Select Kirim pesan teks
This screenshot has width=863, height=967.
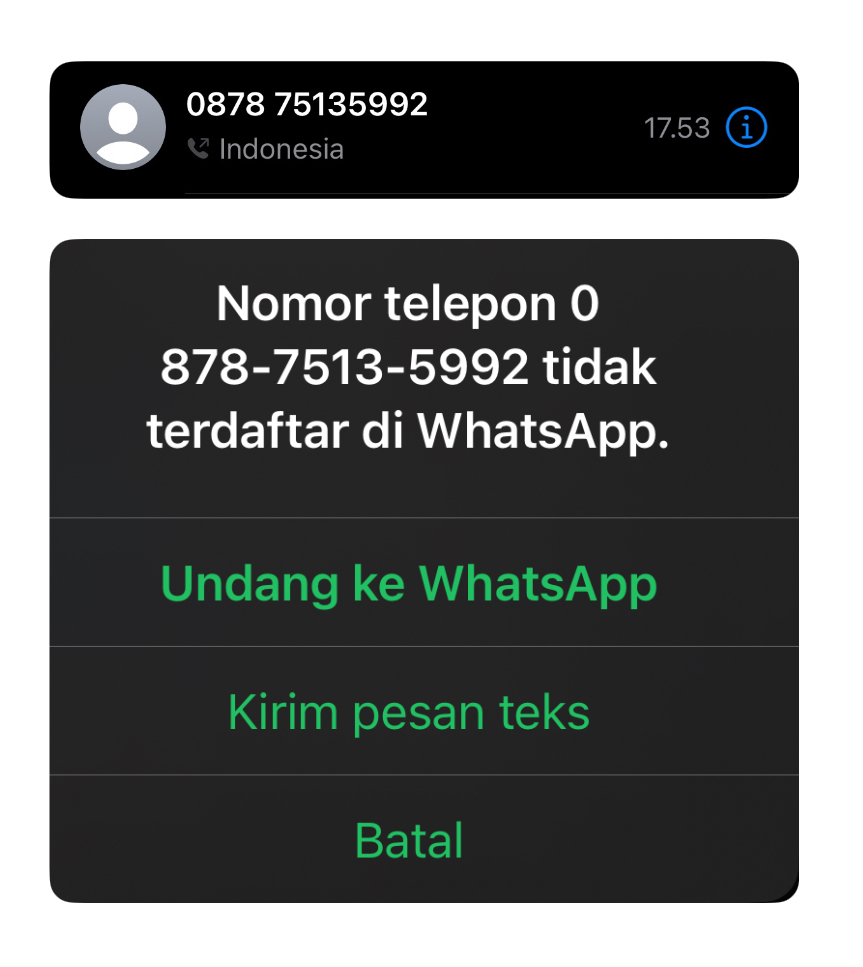(408, 711)
